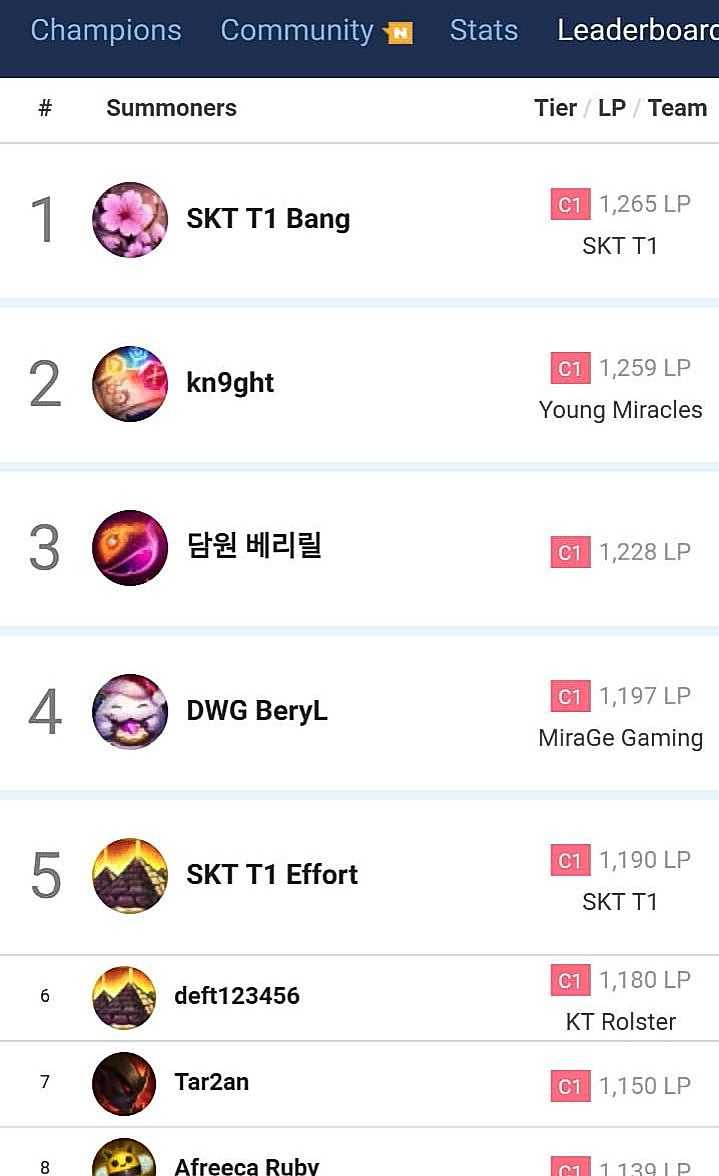Open the profile of 담원 베리릴
This screenshot has height=1176, width=719.
[x=254, y=547]
